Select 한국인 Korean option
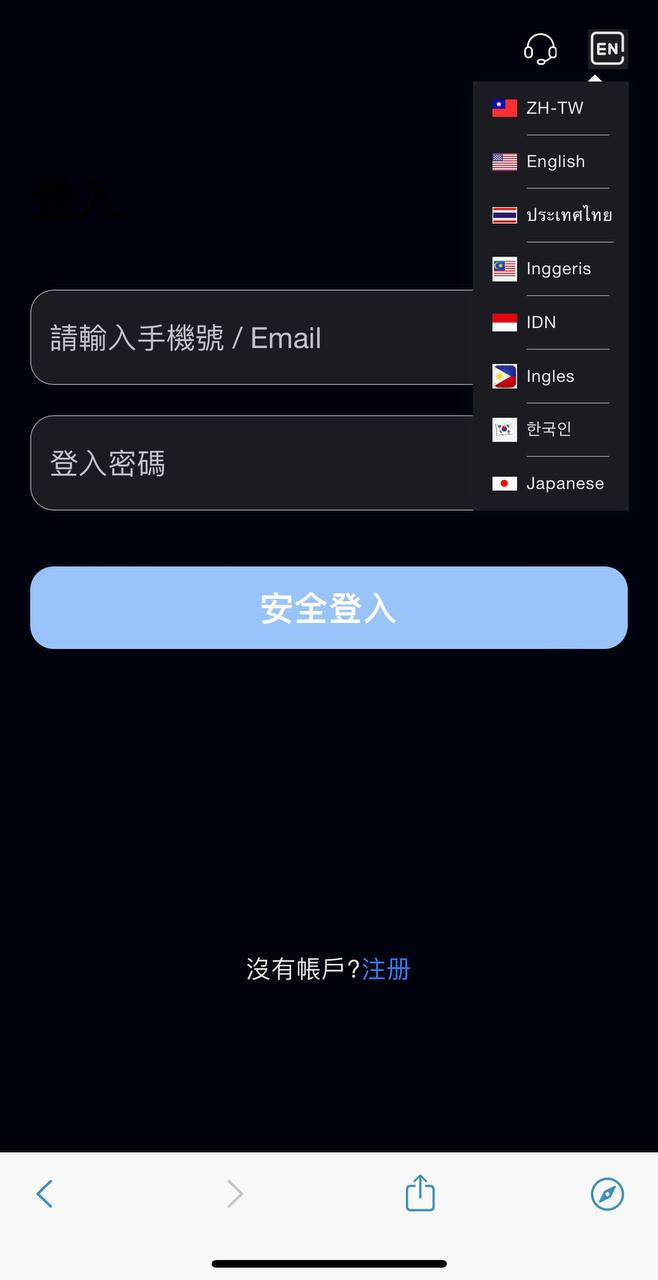This screenshot has height=1280, width=658. click(x=551, y=429)
